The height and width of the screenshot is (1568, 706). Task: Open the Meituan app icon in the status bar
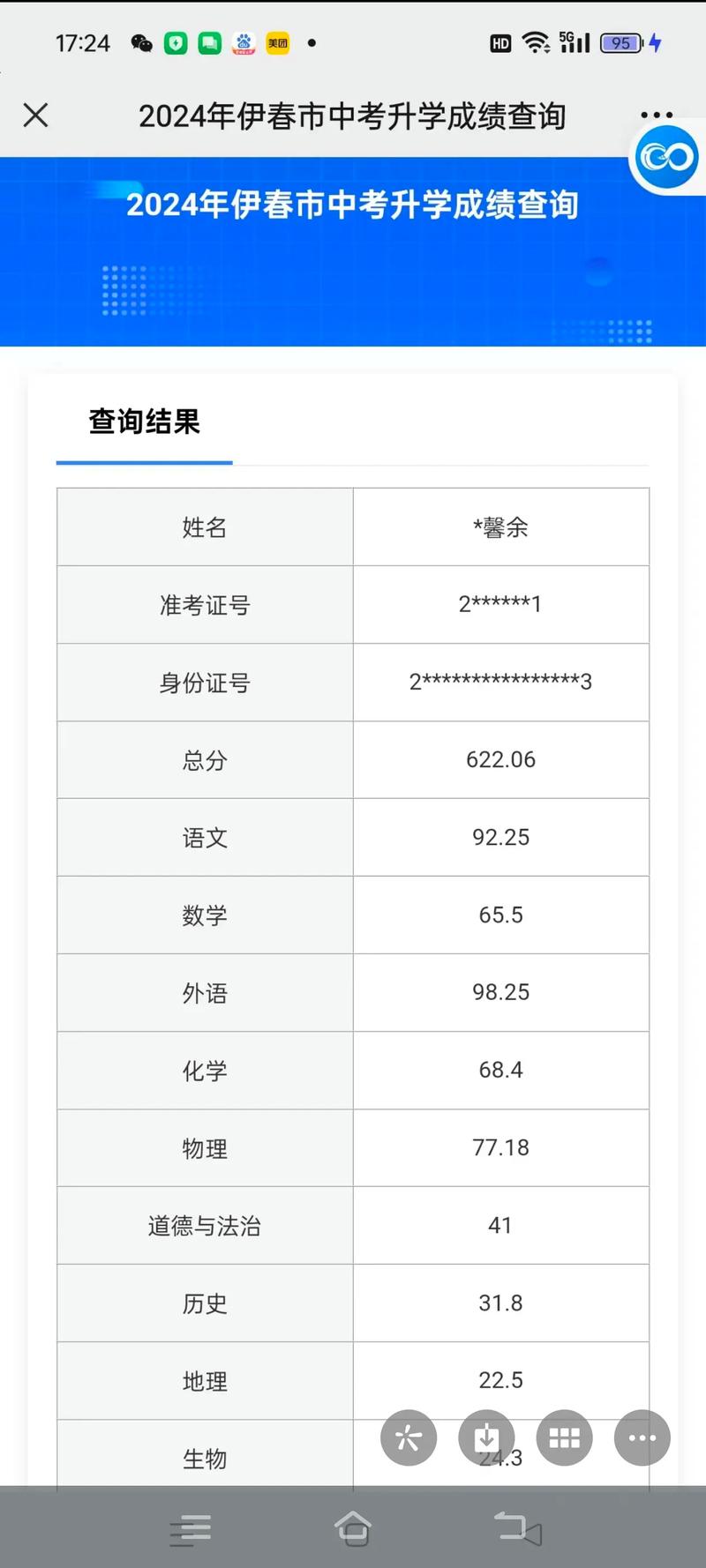pyautogui.click(x=278, y=42)
